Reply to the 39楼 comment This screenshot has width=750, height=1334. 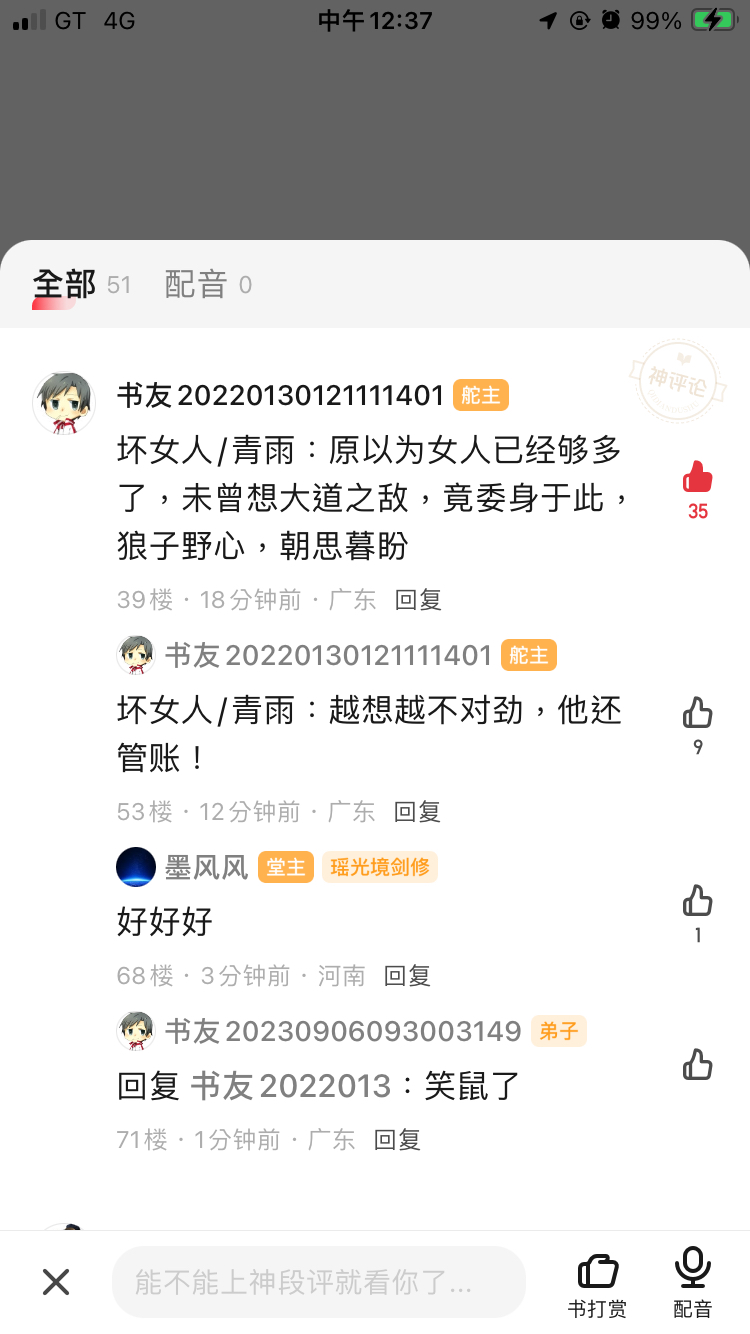tap(418, 600)
